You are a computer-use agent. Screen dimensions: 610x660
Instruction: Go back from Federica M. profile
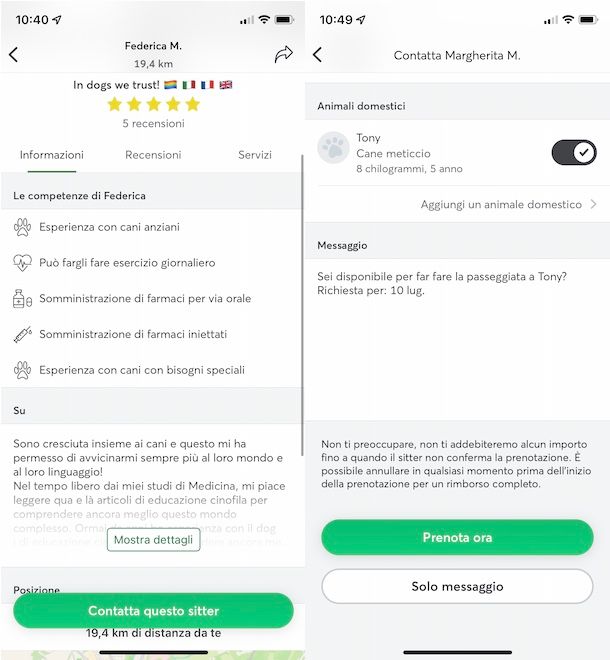tap(14, 55)
